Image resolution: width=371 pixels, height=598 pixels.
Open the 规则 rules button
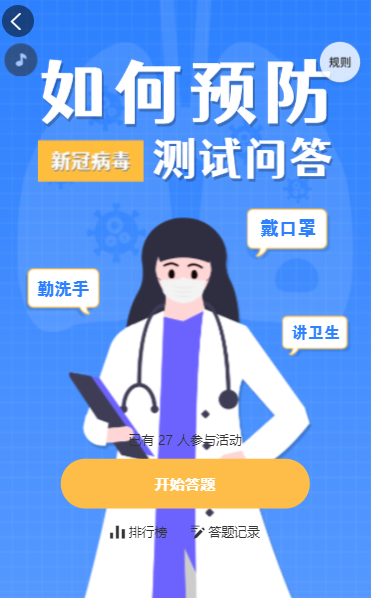[340, 62]
